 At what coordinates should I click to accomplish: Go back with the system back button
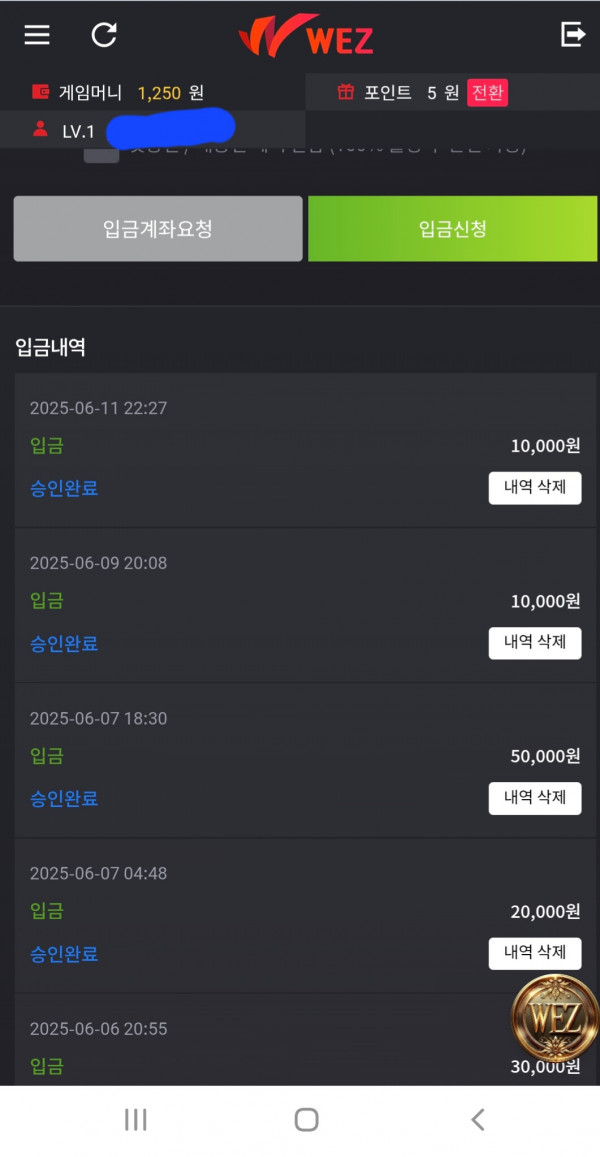point(478,1119)
